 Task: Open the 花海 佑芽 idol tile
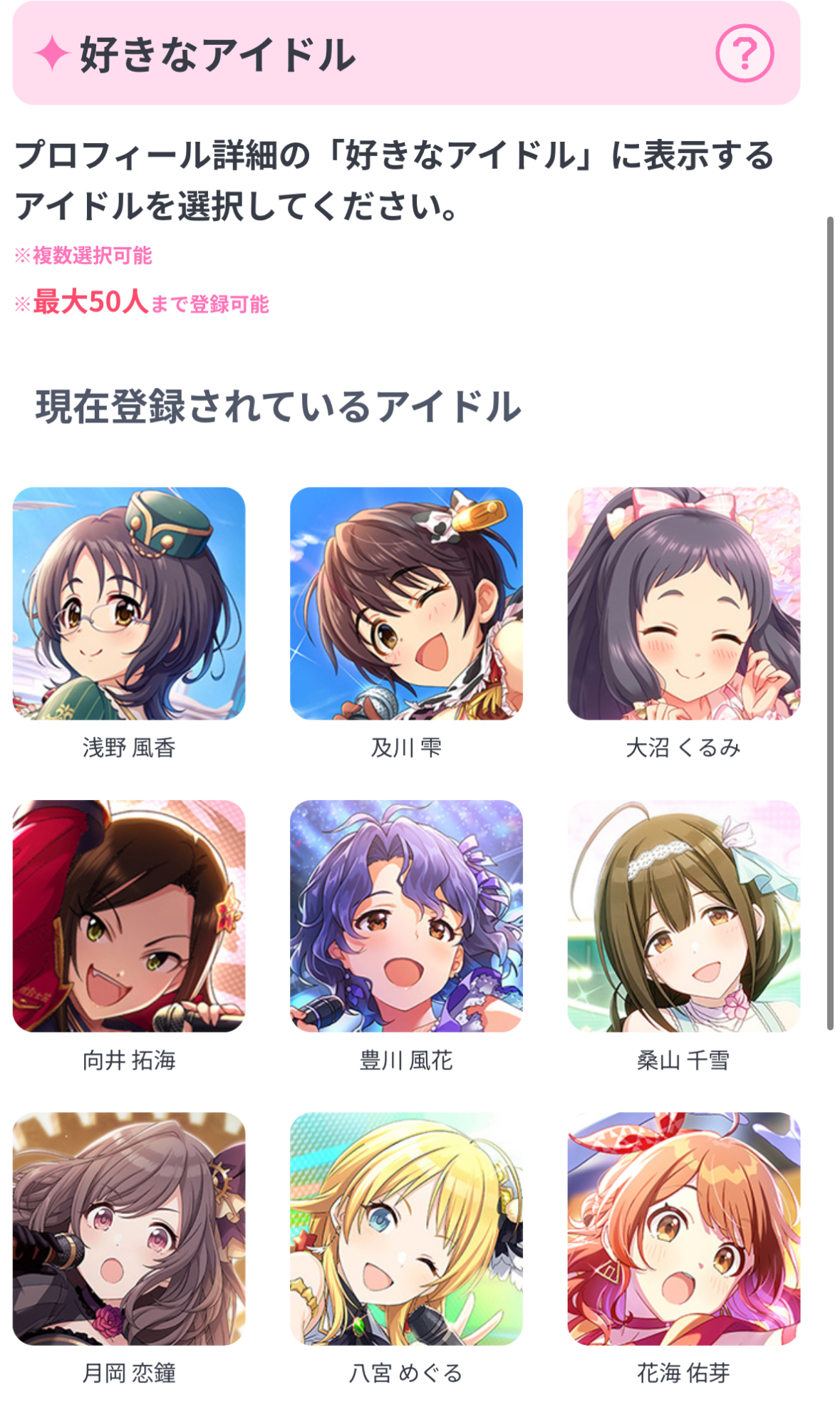click(683, 1228)
